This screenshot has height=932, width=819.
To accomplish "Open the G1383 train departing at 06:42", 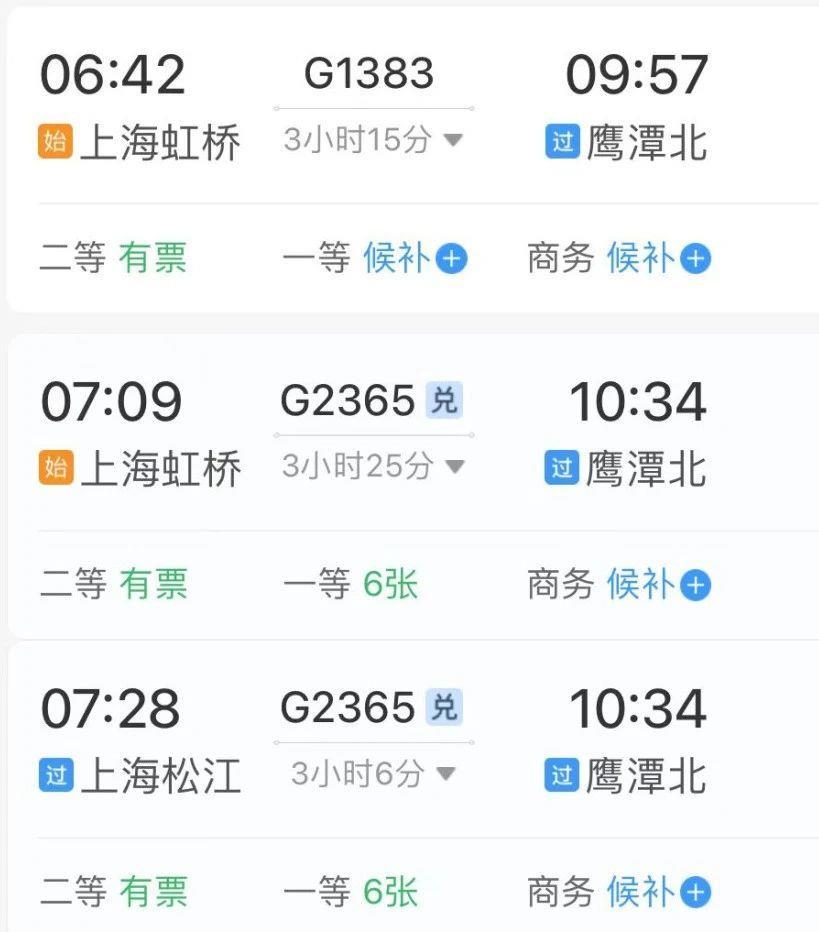I will 370,75.
